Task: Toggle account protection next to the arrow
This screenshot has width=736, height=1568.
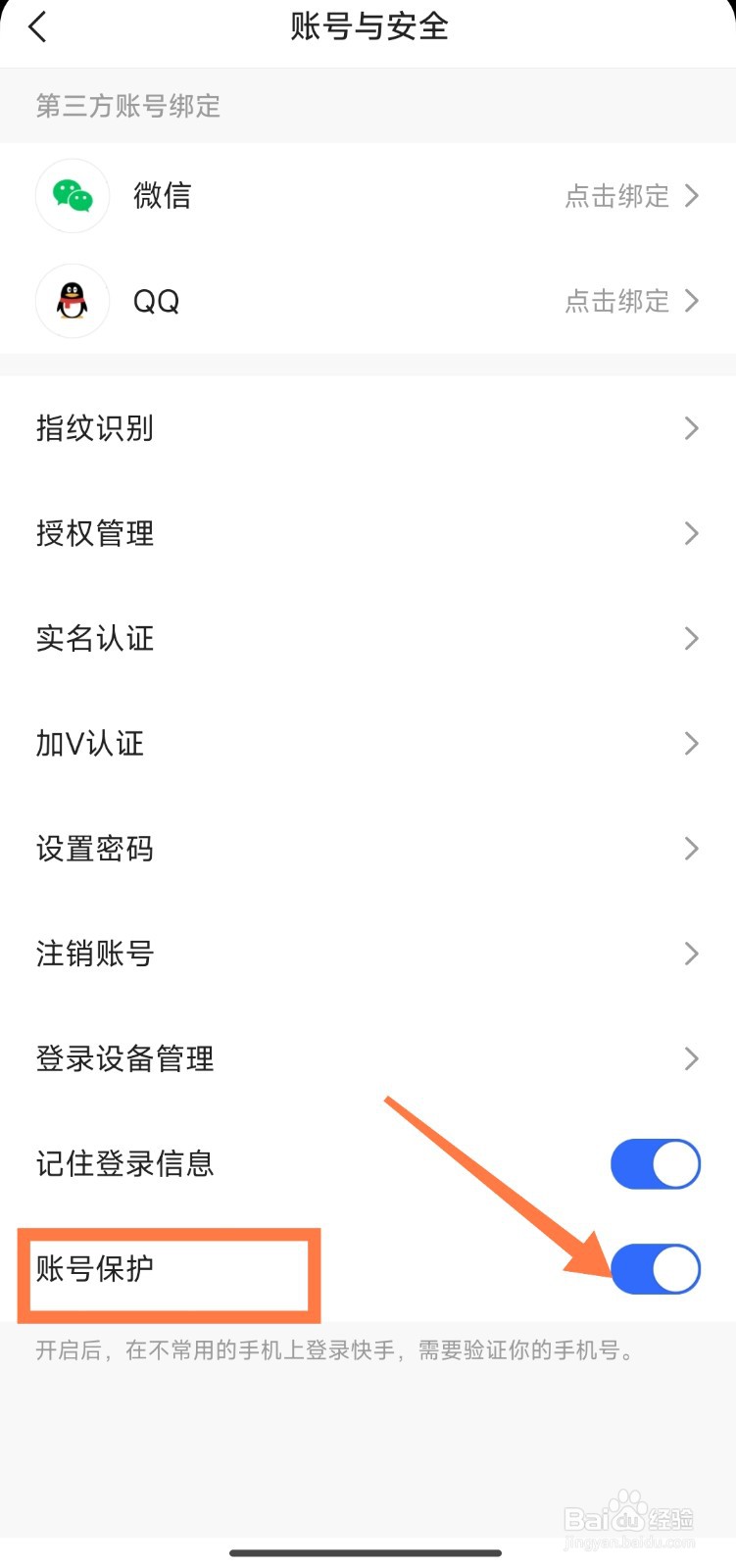Action: coord(656,1268)
